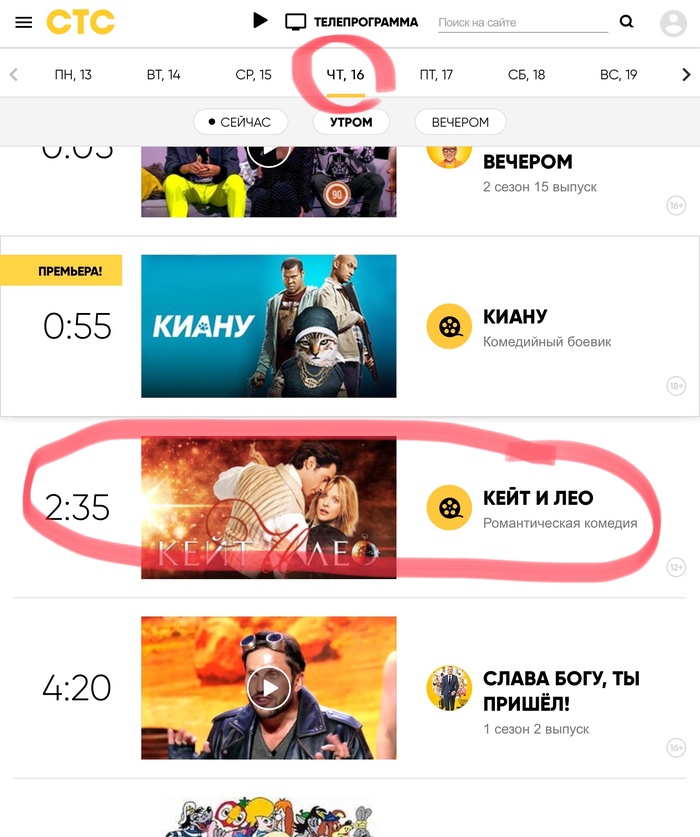Show the Вечером schedule
Viewport: 700px width, 837px height.
point(460,122)
